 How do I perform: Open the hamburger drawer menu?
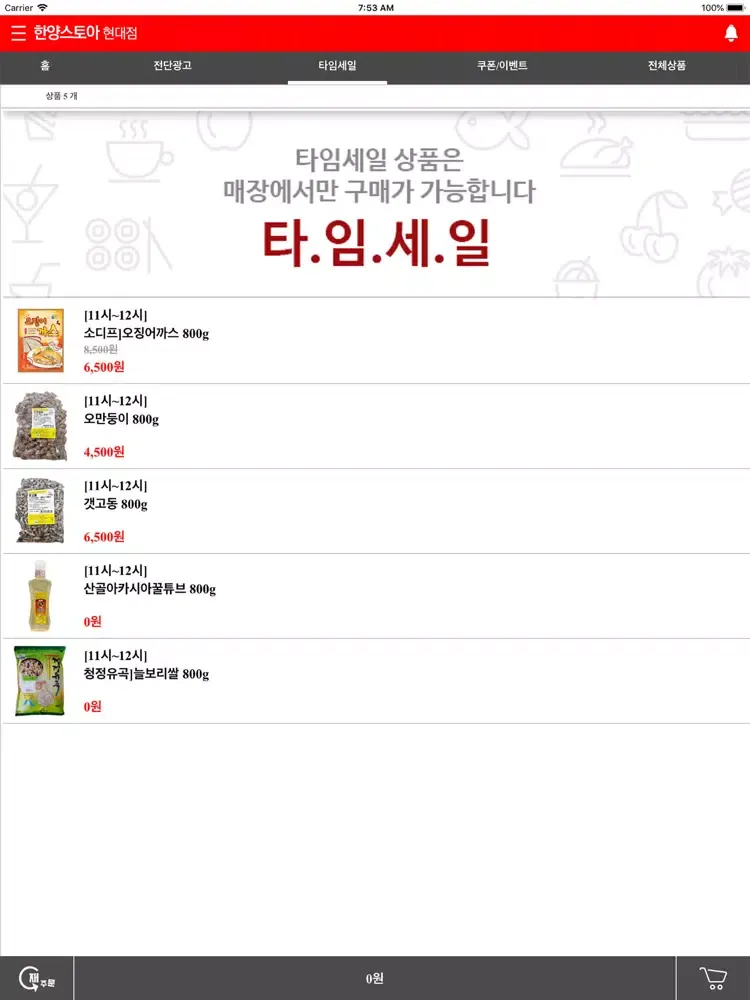coord(17,33)
